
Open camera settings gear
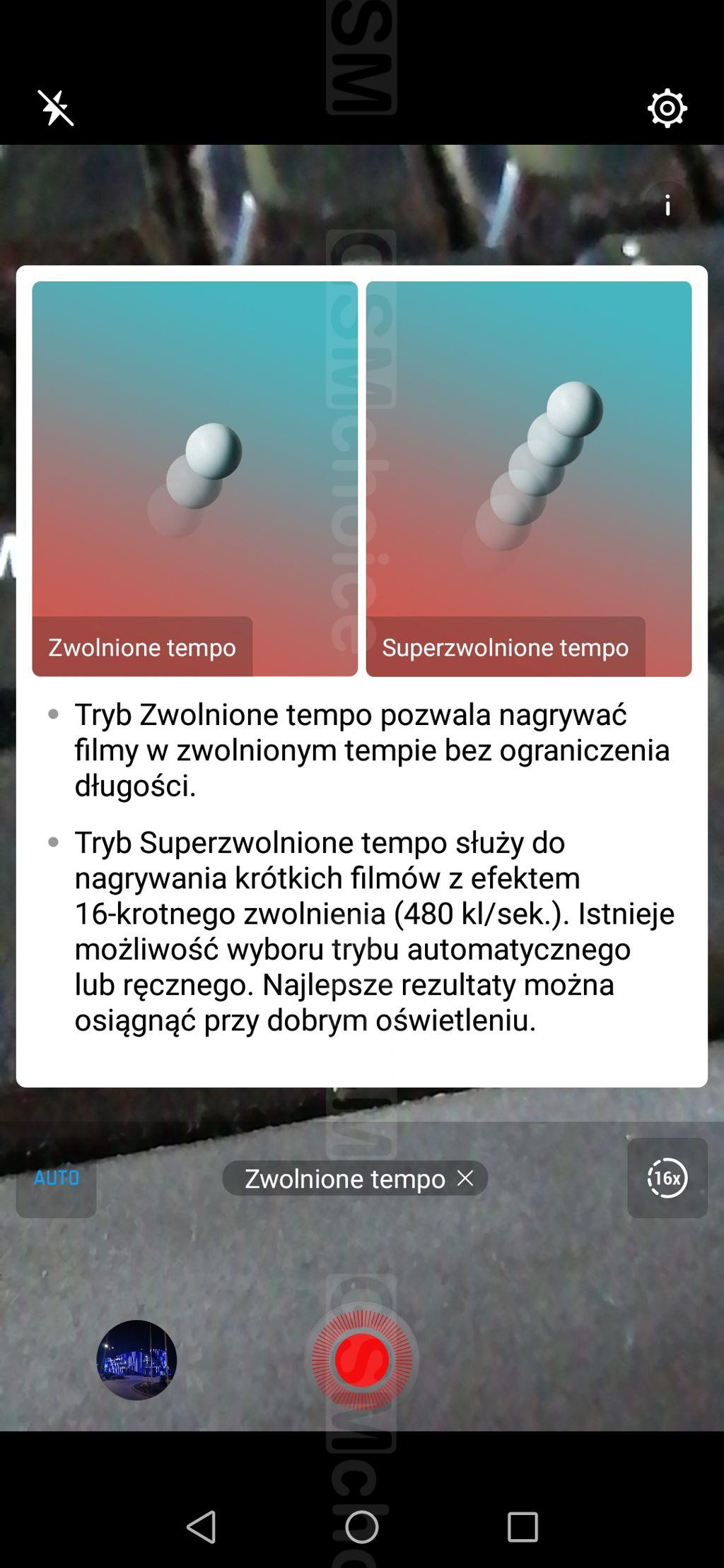(x=667, y=108)
